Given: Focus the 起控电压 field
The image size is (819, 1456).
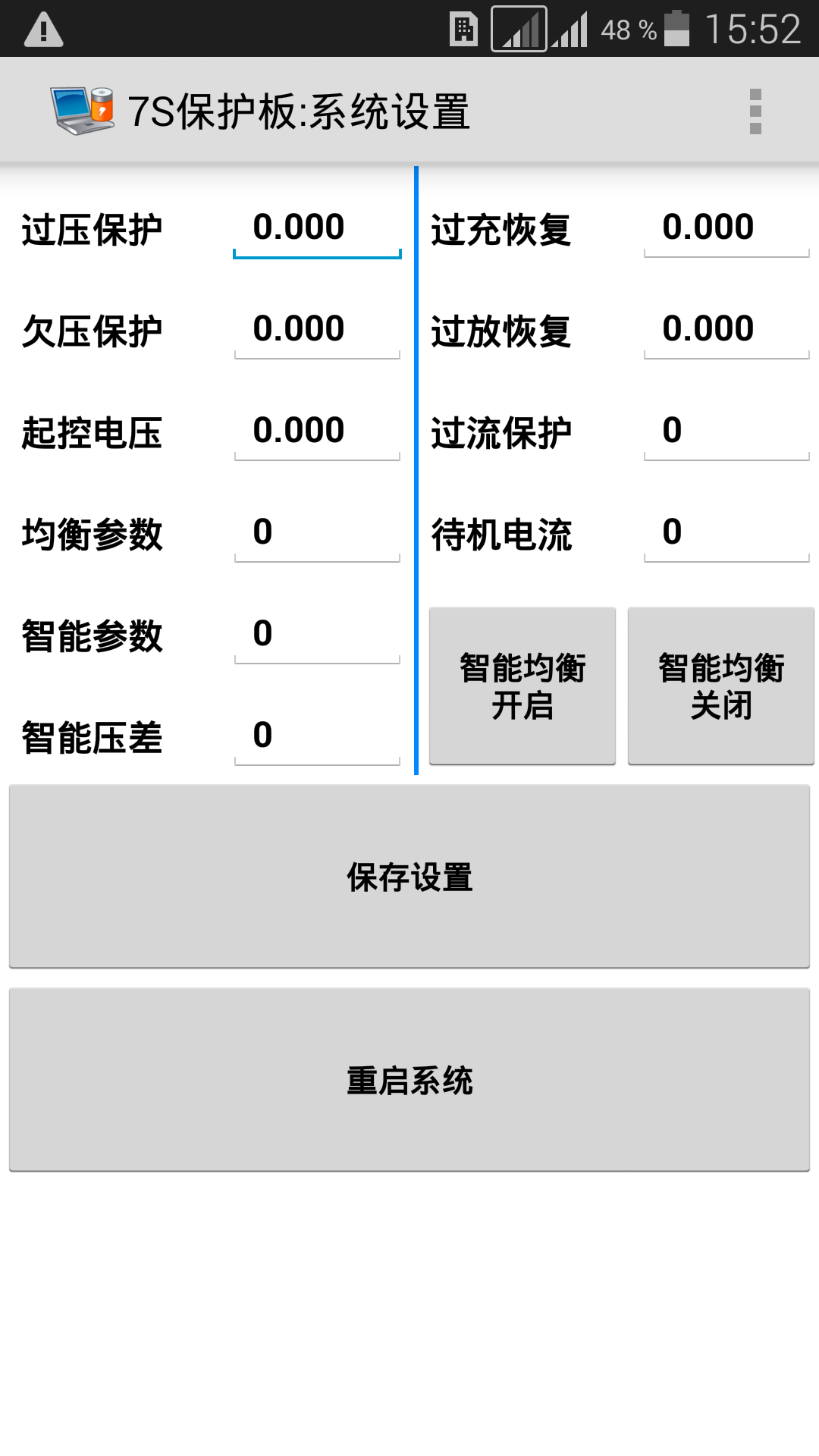Looking at the screenshot, I should tap(317, 431).
